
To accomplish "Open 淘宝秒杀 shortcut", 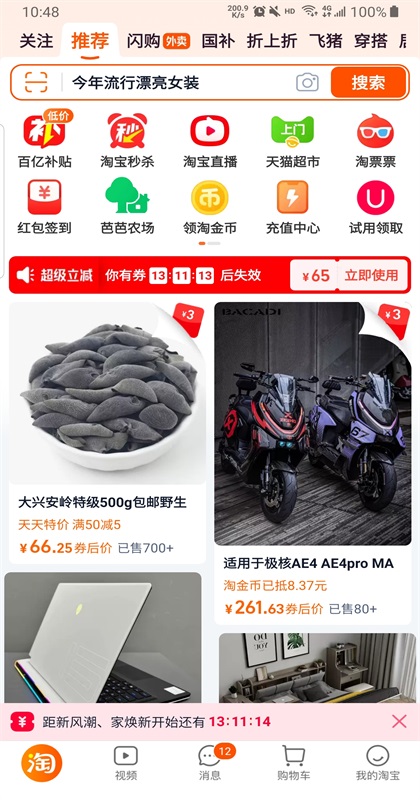I will point(127,140).
